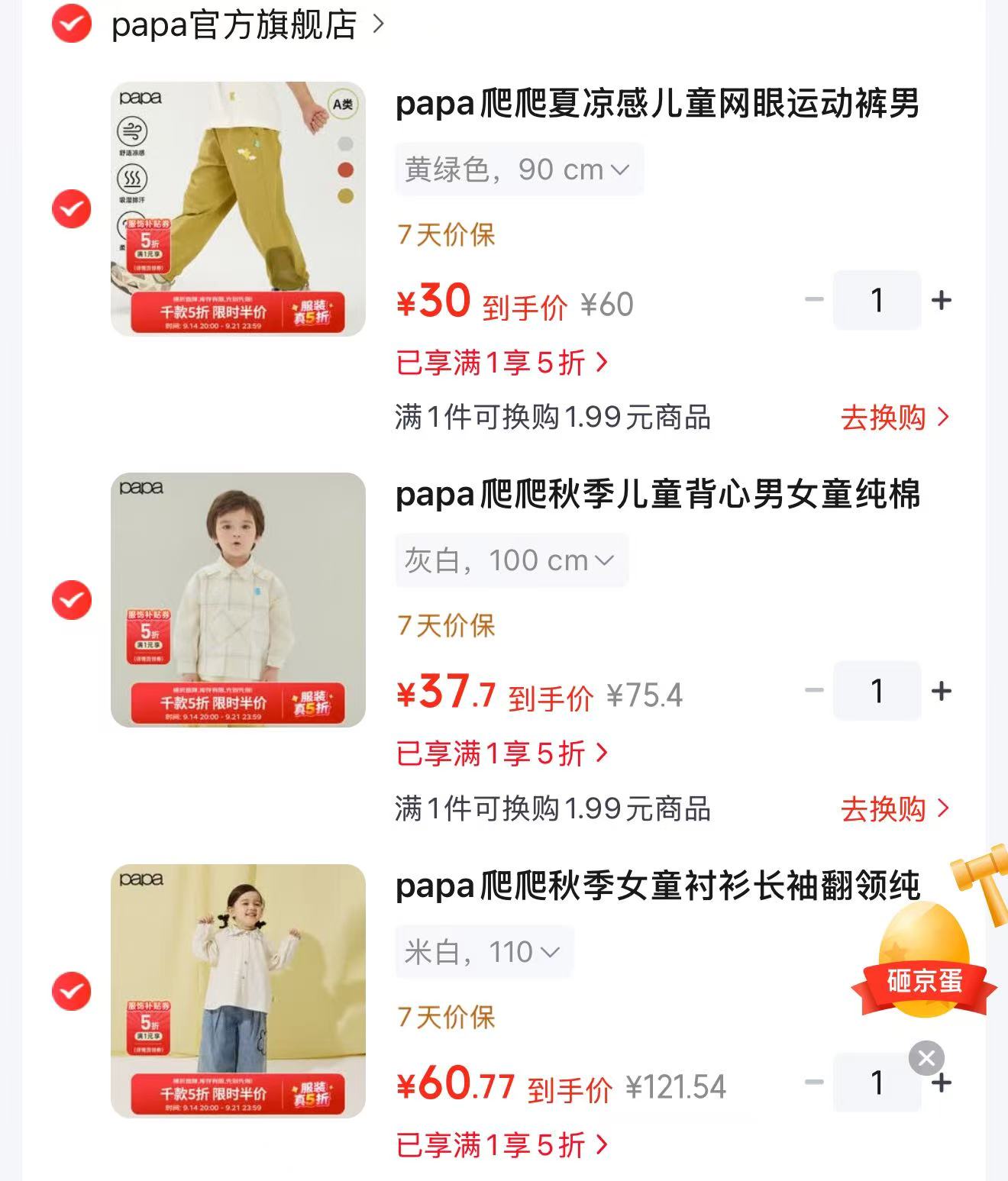View 已享满1享5折 details for the ¥30 item

(502, 363)
